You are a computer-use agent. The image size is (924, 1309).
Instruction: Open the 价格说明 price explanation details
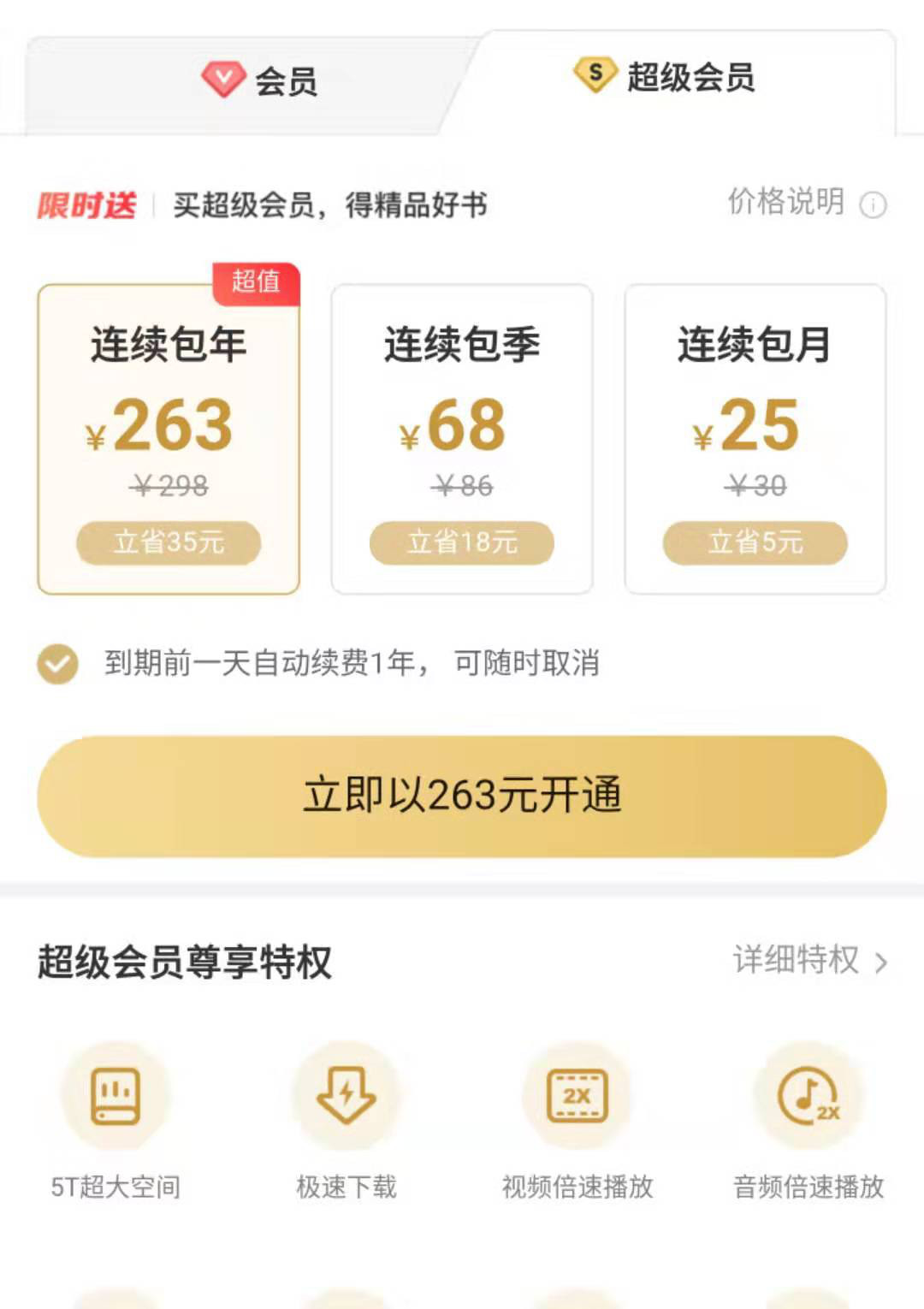point(787,205)
